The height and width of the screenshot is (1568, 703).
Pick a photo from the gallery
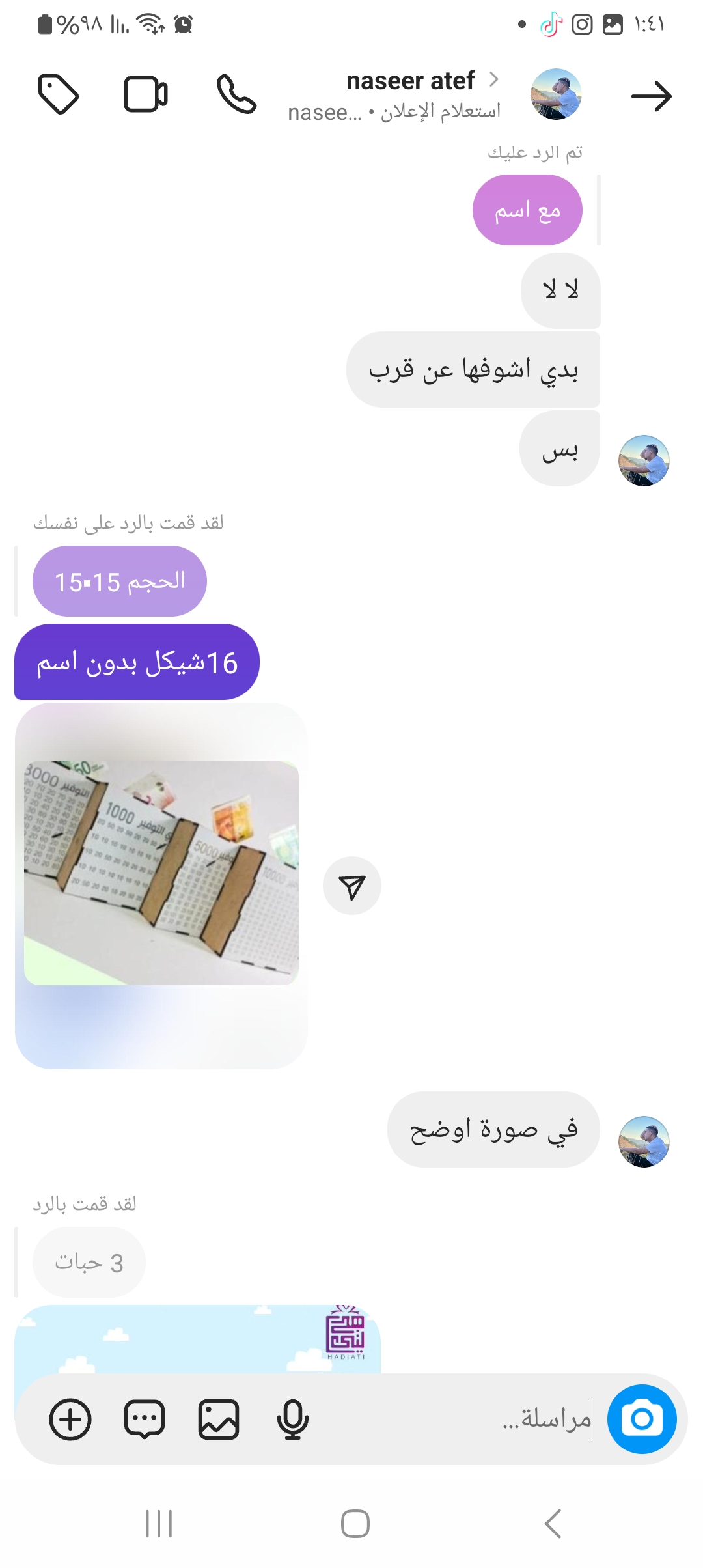coord(219,1419)
